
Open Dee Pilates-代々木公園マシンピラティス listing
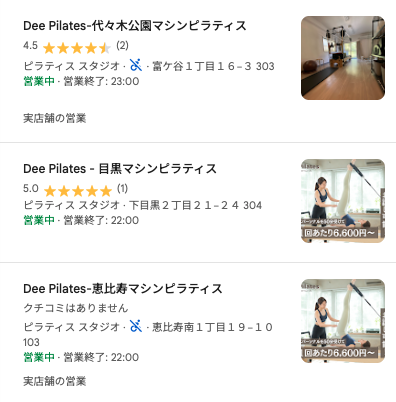[135, 26]
